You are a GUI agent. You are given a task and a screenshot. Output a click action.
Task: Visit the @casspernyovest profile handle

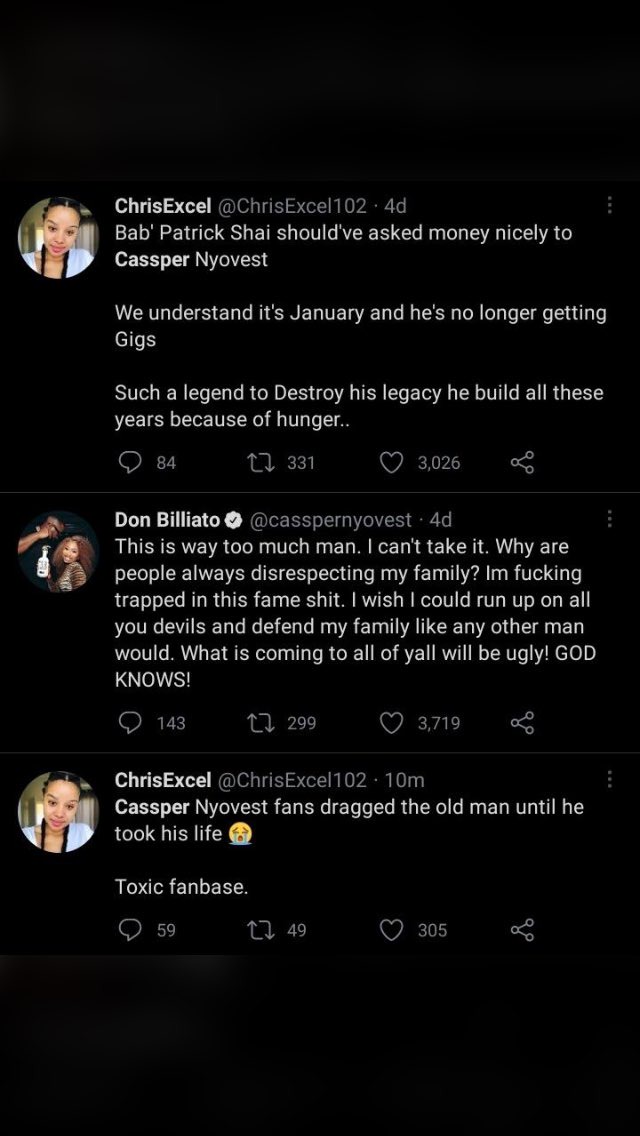coord(331,520)
